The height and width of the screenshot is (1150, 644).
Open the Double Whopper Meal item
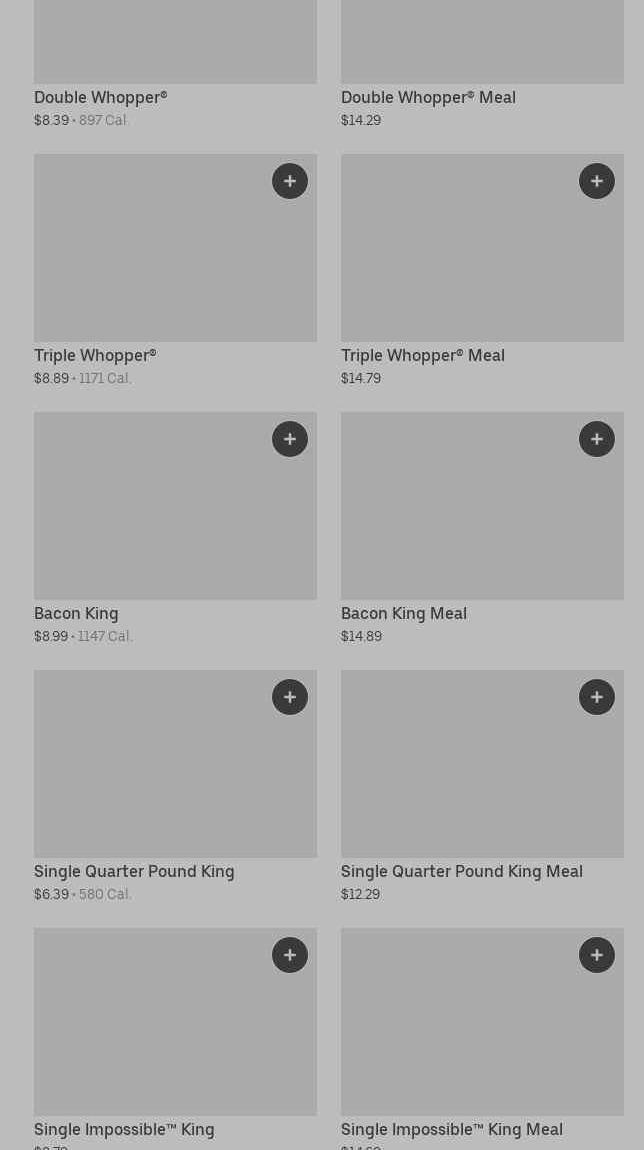pos(482,65)
